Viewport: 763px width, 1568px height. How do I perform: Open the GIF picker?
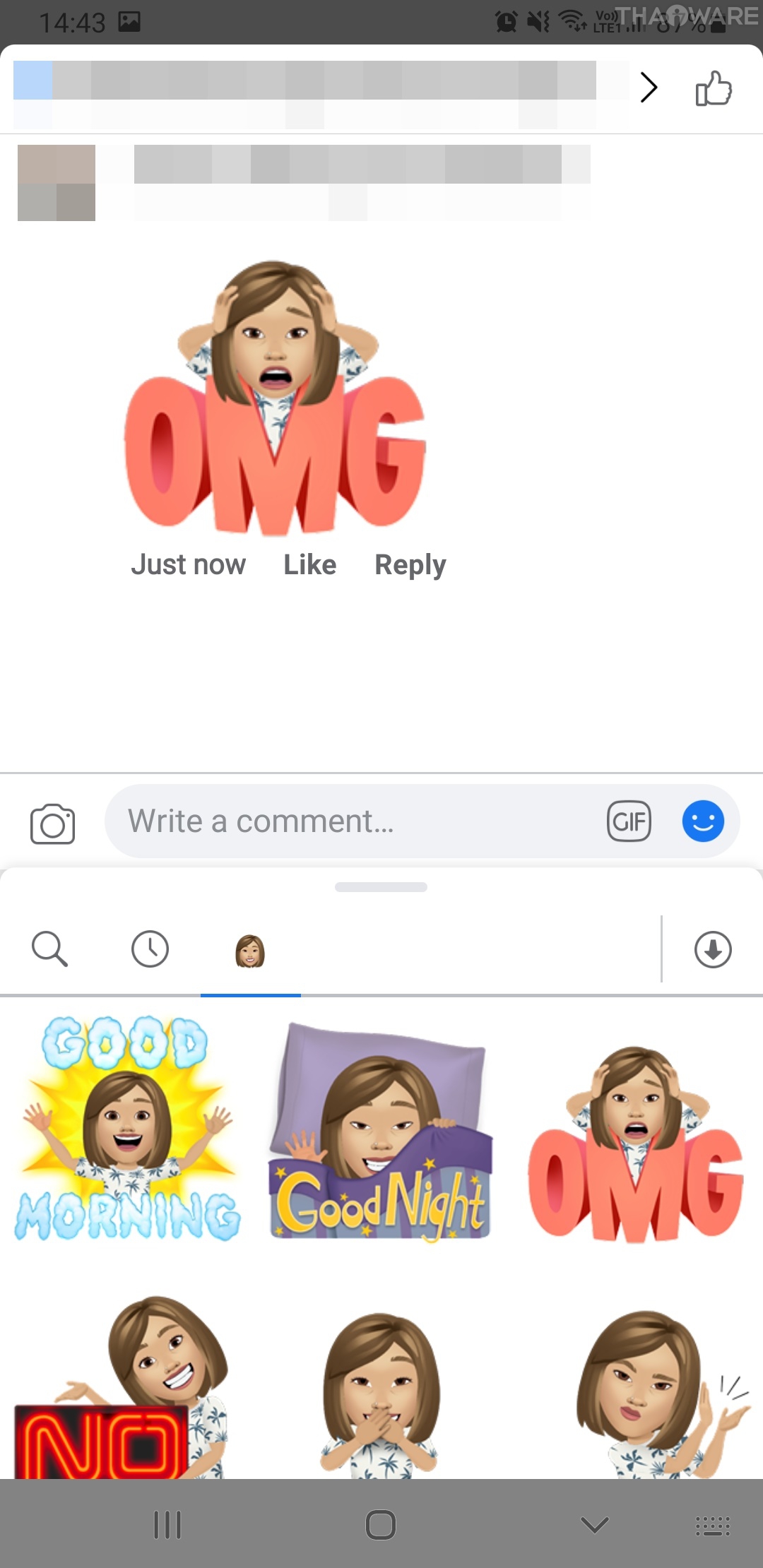(629, 821)
